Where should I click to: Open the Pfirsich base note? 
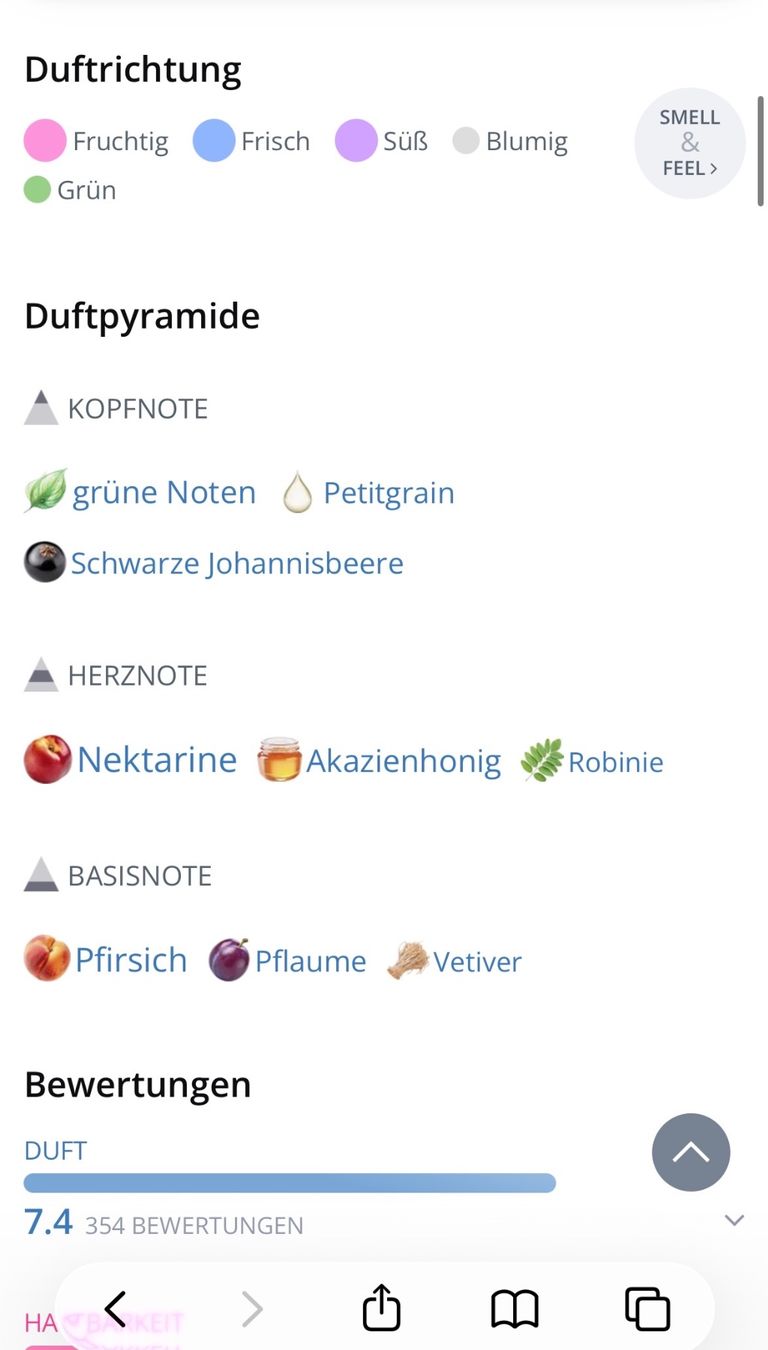(x=106, y=960)
